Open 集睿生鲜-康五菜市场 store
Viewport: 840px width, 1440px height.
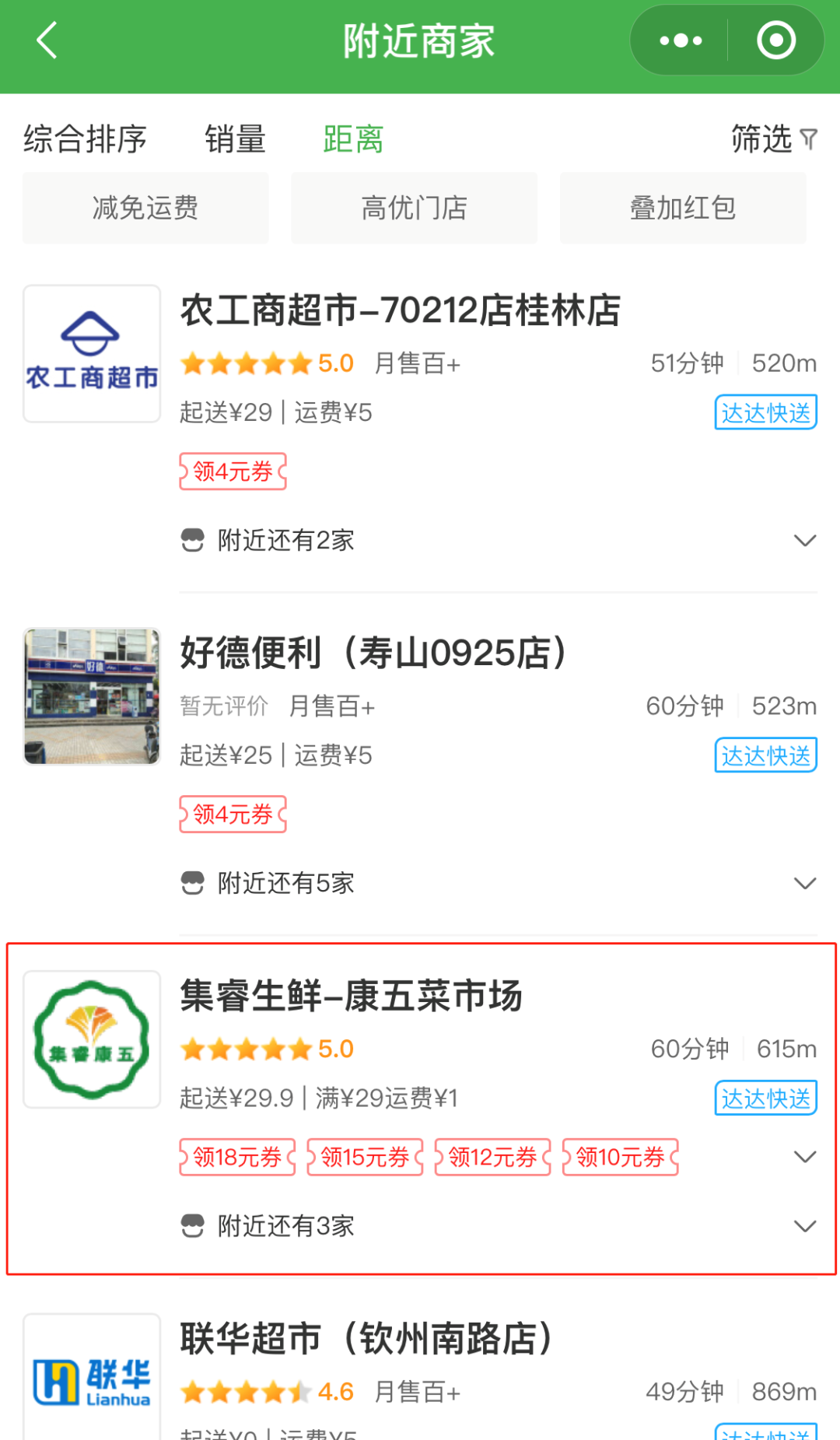pyautogui.click(x=351, y=996)
